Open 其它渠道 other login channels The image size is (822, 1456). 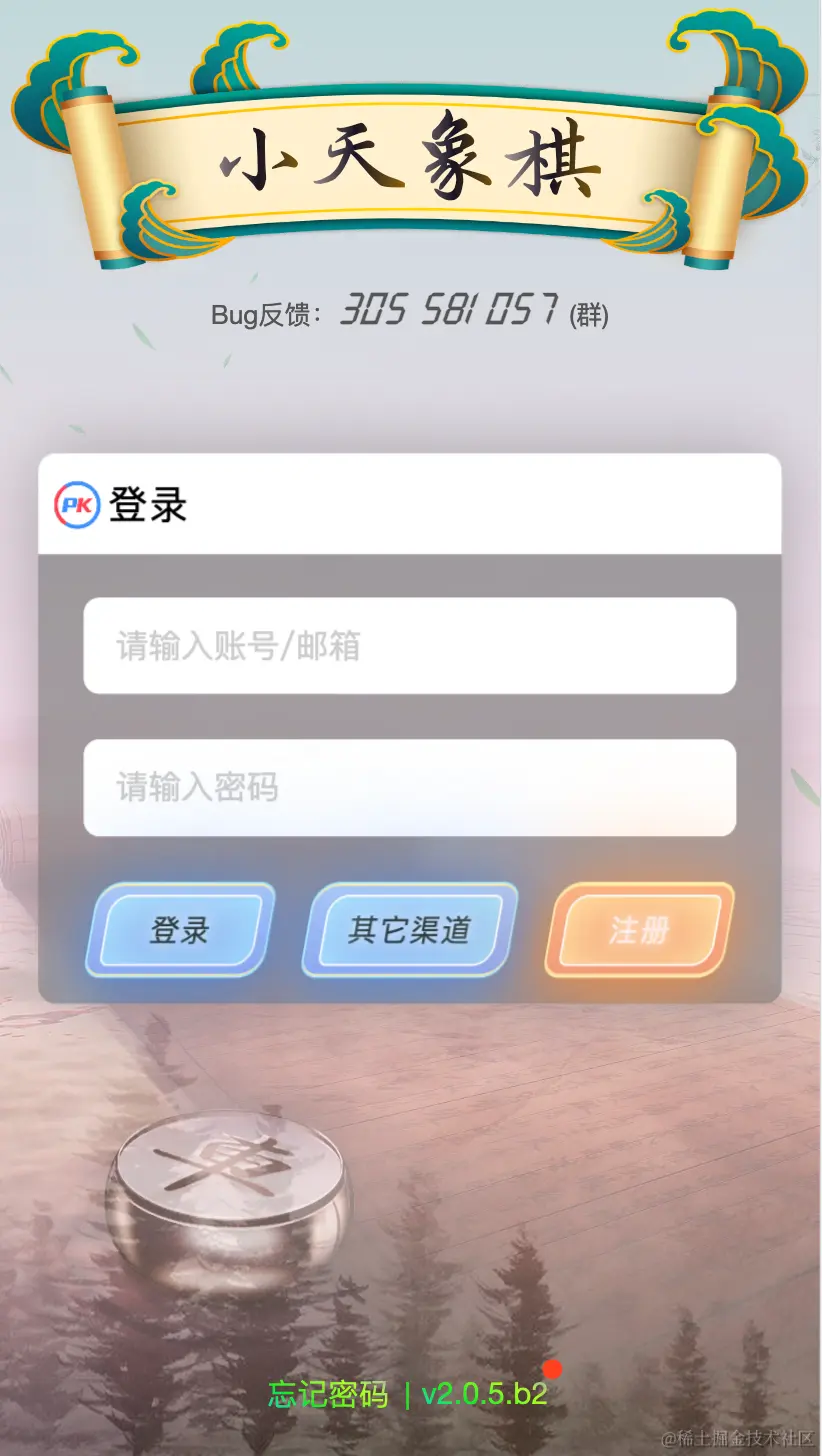click(409, 930)
